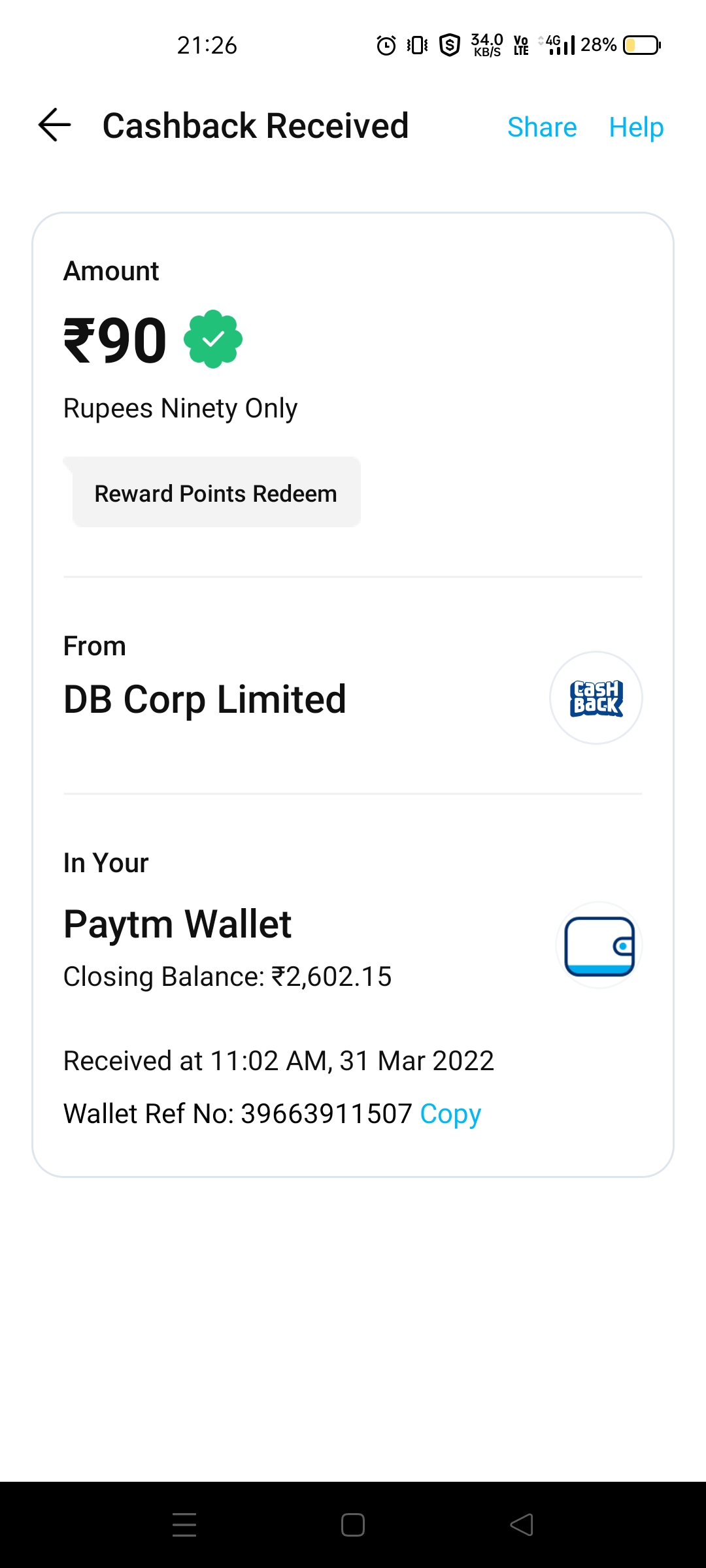
Task: Tap the system home button
Action: 353,1525
